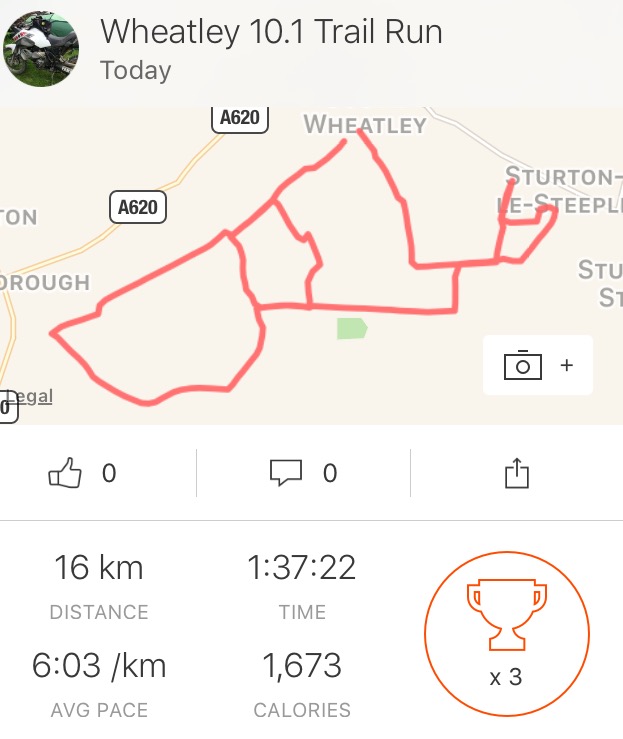Share this trail run
This screenshot has height=739, width=623.
[x=516, y=473]
